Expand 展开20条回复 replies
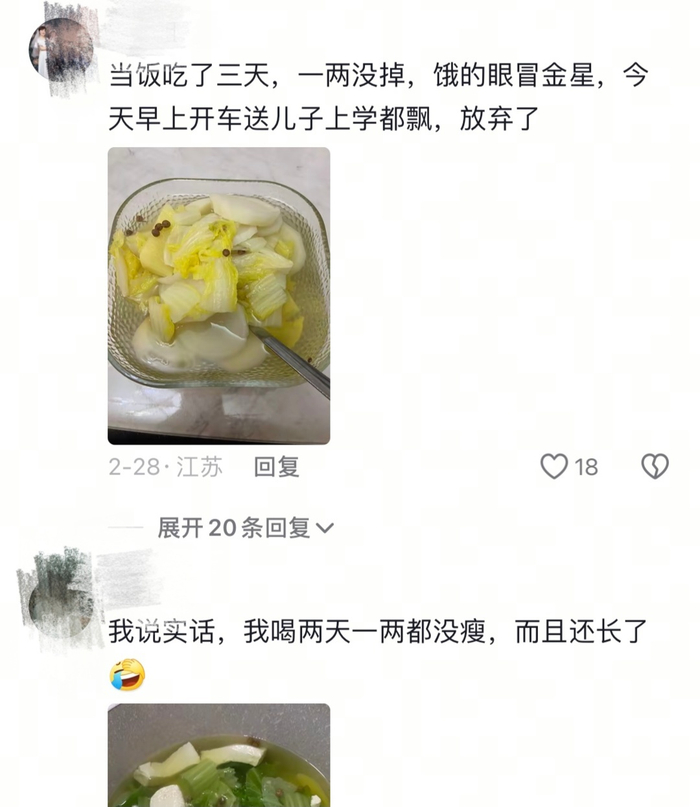 pos(245,528)
